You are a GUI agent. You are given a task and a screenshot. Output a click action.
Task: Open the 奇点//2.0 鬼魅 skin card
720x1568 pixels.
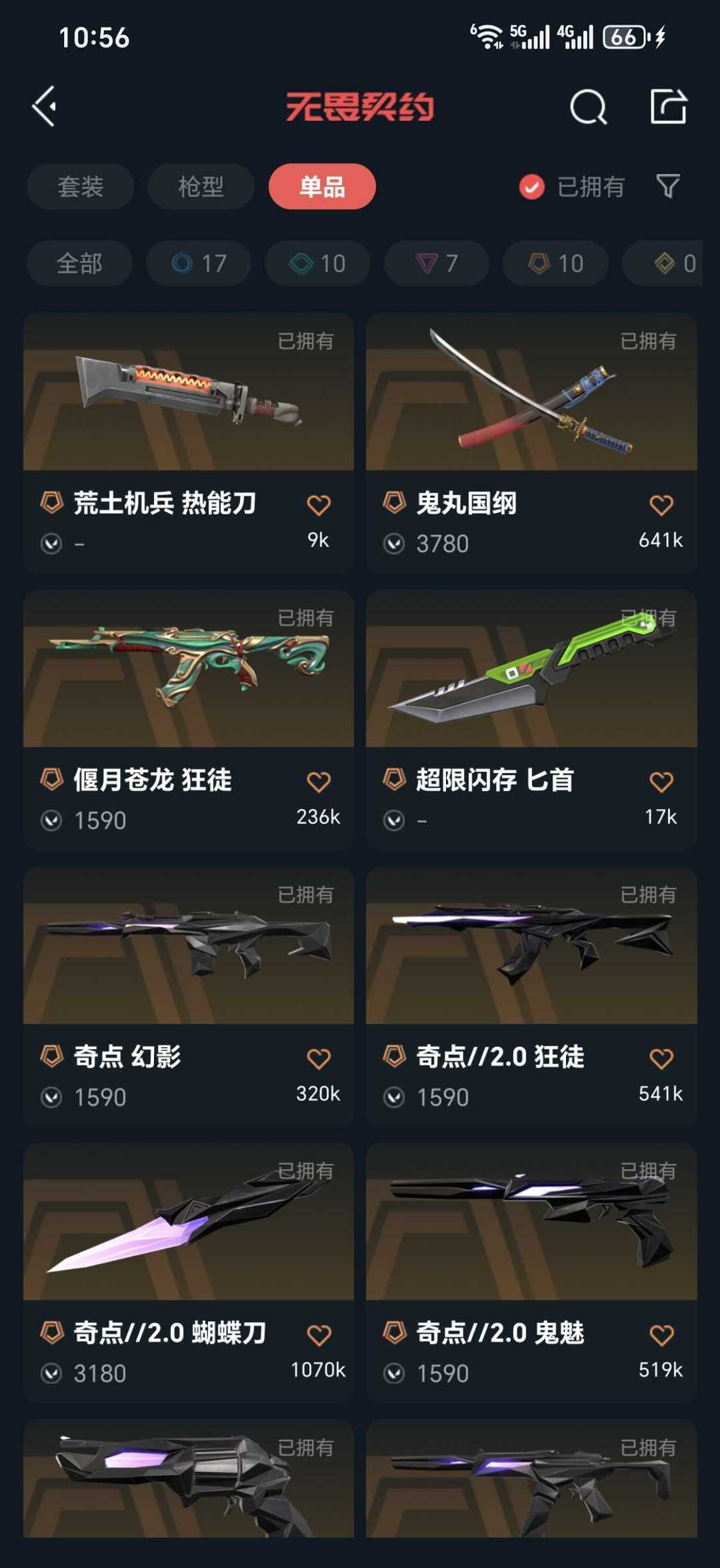tap(531, 1273)
